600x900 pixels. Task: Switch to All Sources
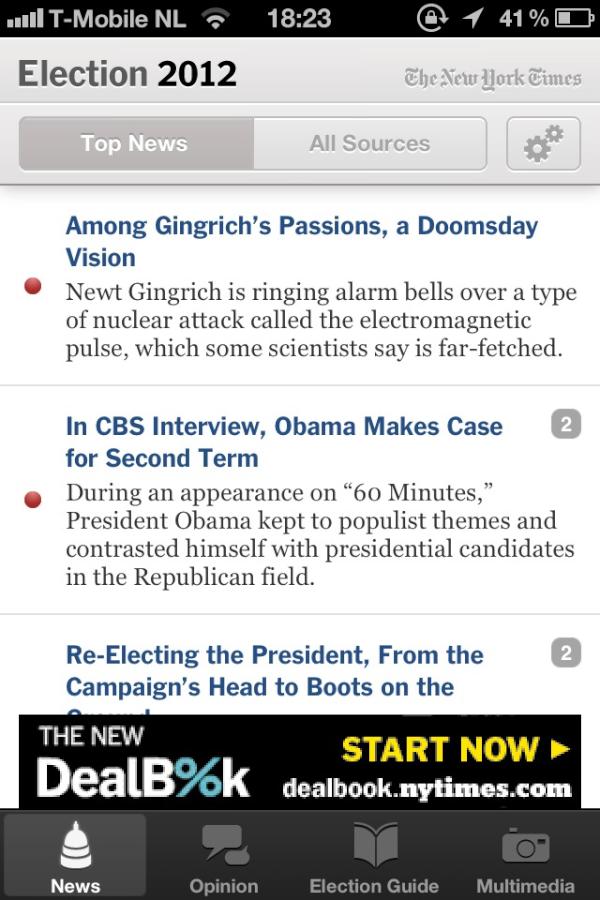369,144
